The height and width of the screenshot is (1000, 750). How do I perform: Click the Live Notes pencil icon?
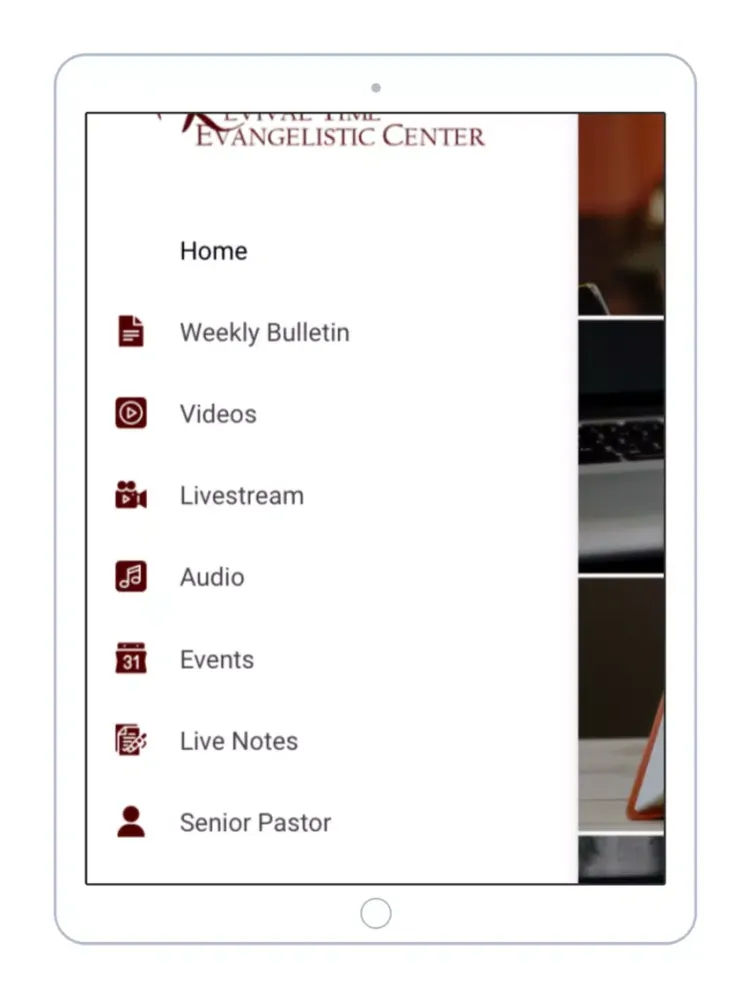(x=130, y=741)
